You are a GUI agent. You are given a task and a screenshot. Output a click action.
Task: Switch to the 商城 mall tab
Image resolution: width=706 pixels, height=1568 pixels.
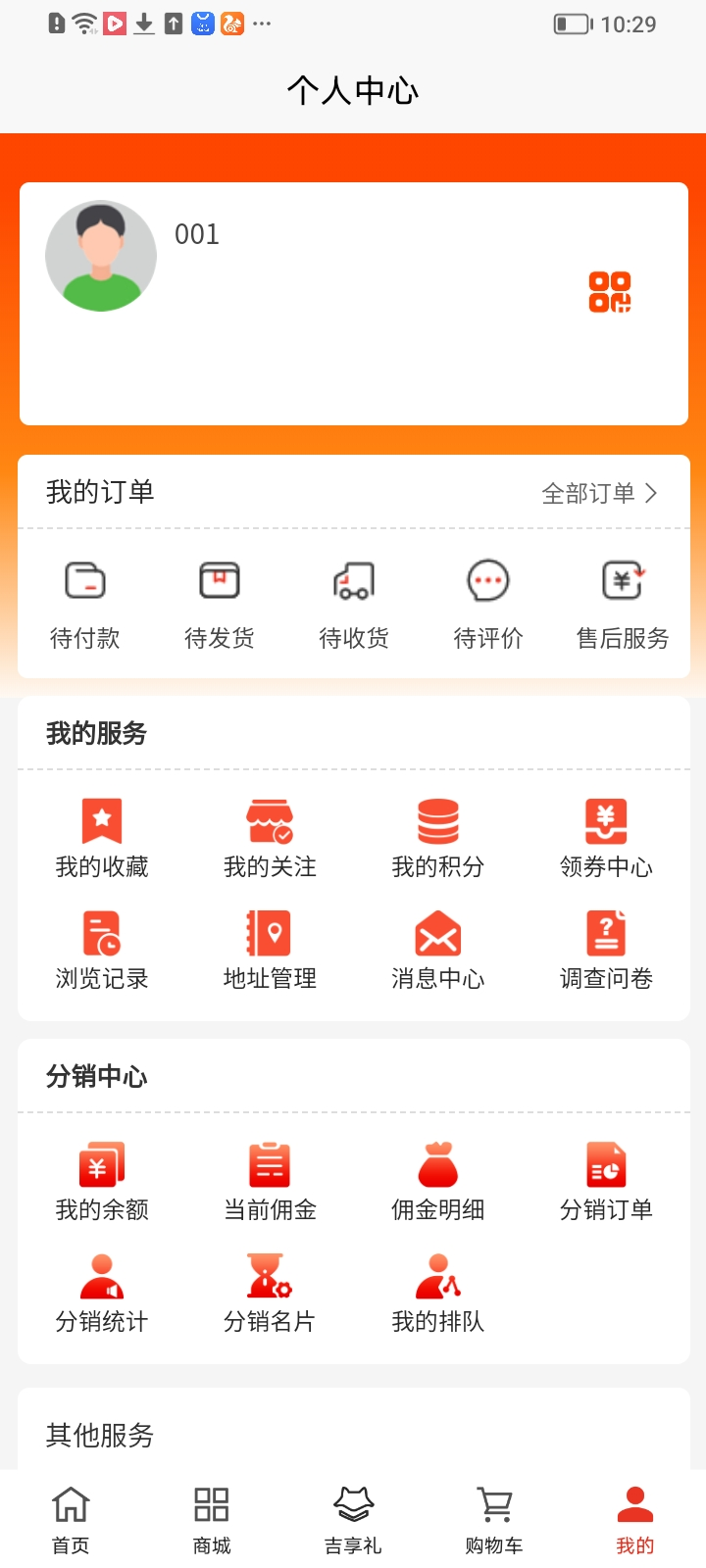click(210, 1517)
